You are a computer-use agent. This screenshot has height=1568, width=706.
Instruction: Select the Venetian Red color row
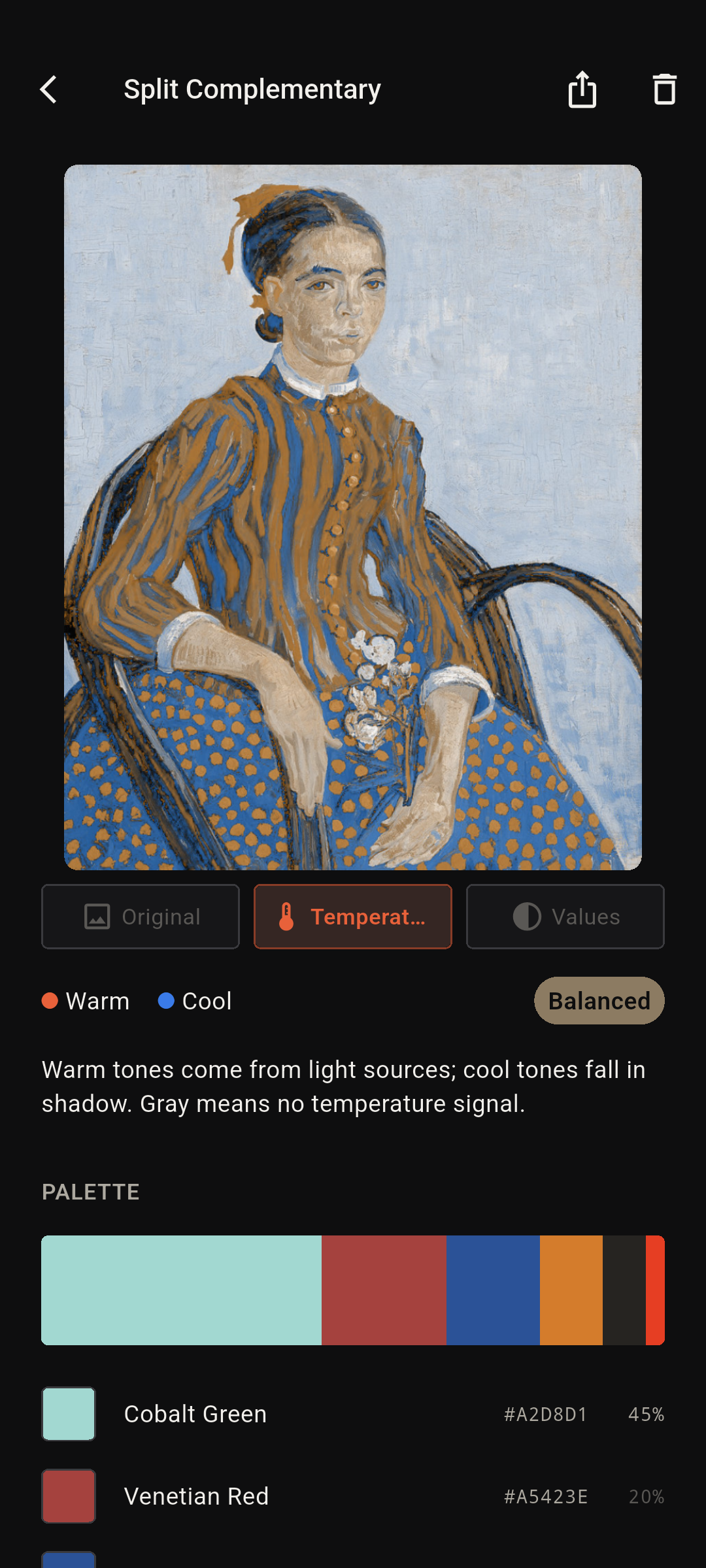tap(353, 1496)
